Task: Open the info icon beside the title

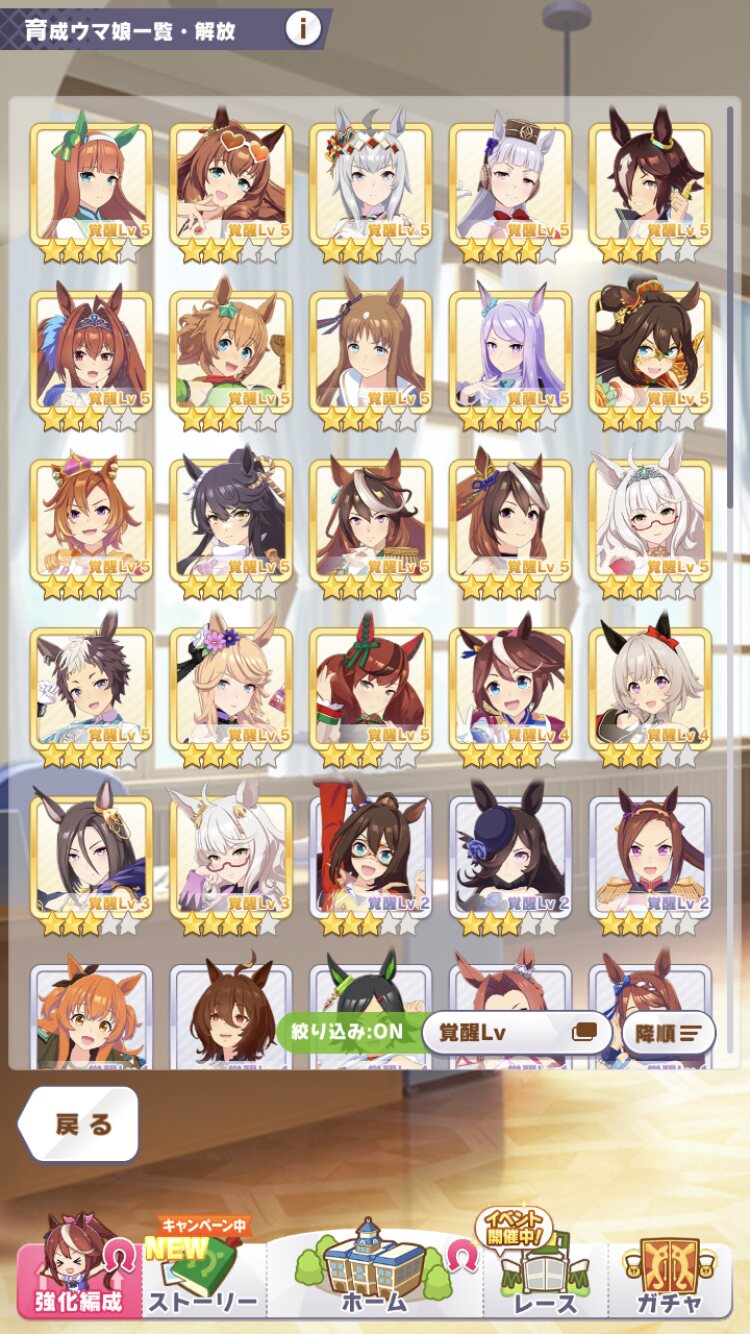Action: [303, 29]
